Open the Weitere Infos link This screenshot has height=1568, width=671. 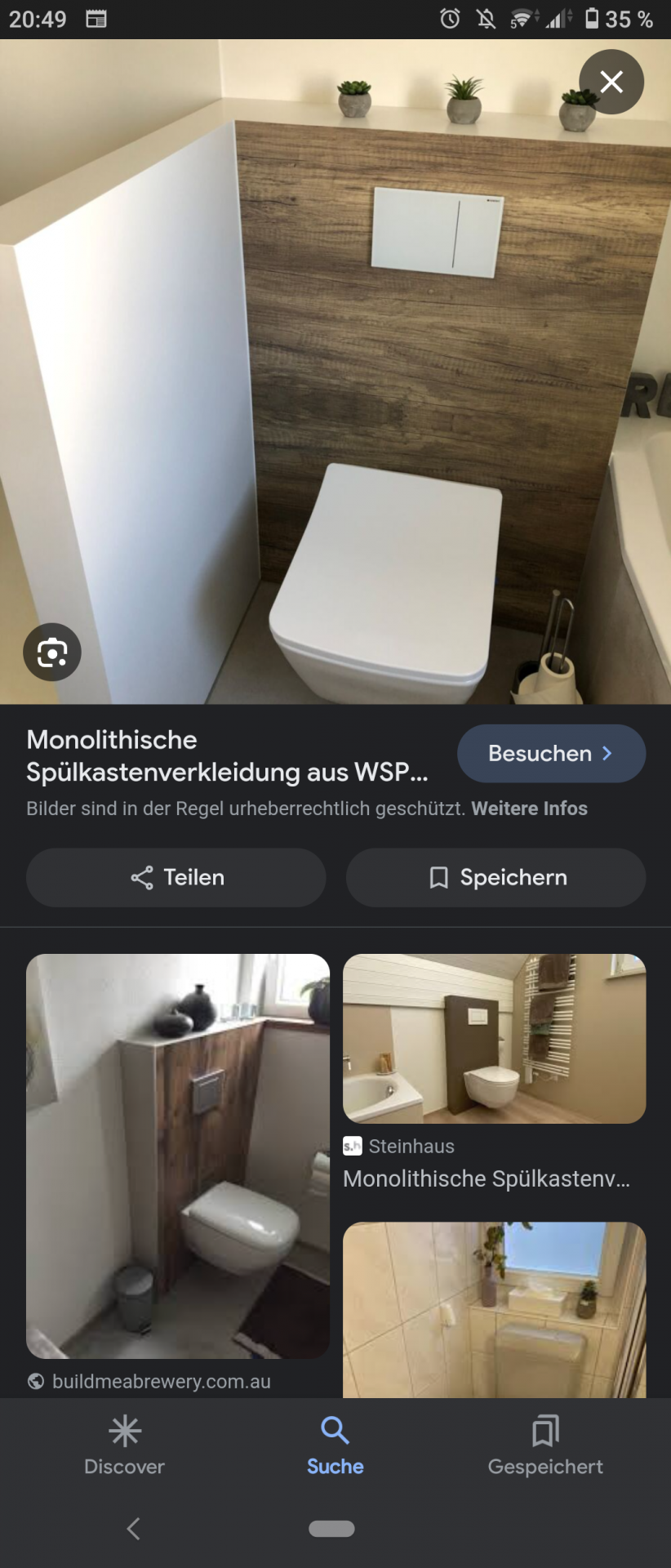[529, 808]
